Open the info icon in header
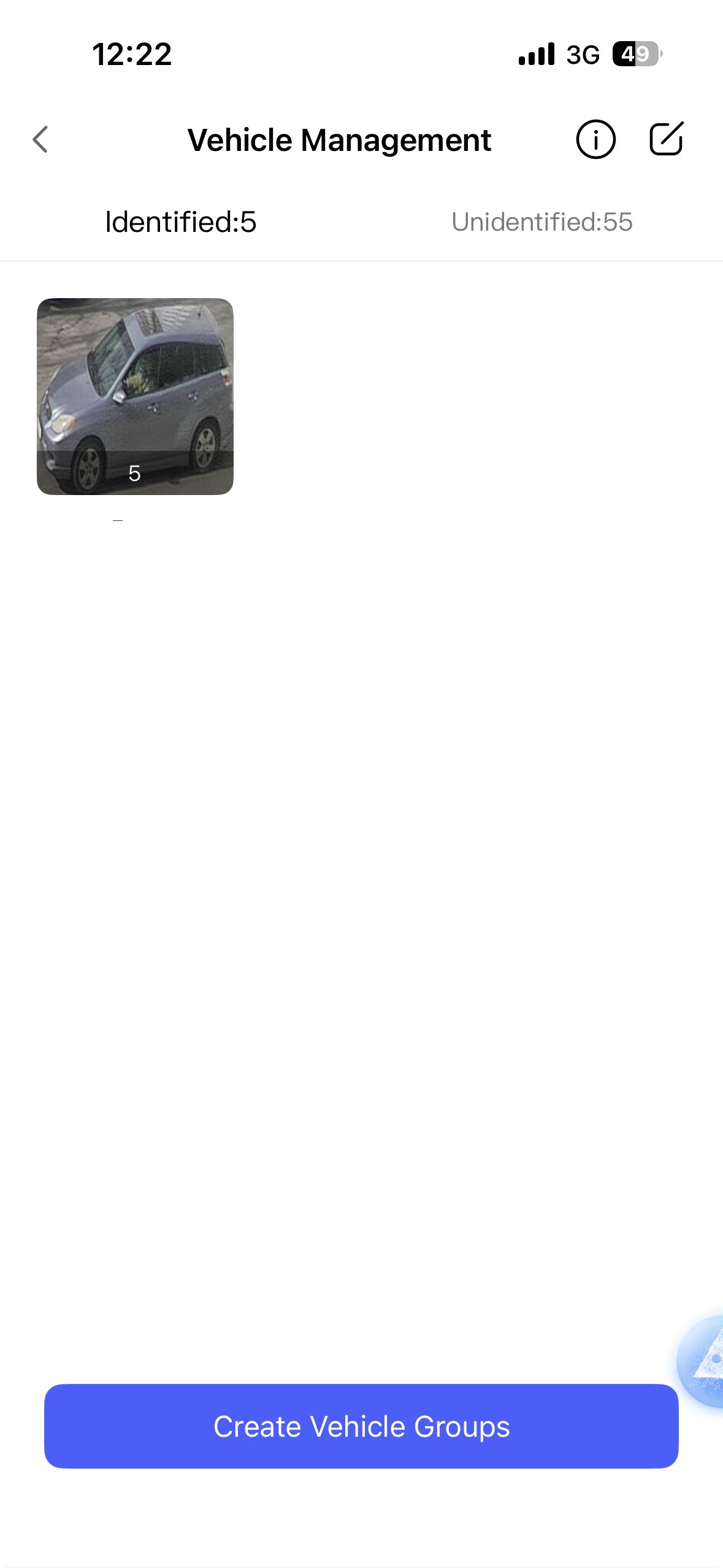This screenshot has height=1568, width=723. point(595,140)
